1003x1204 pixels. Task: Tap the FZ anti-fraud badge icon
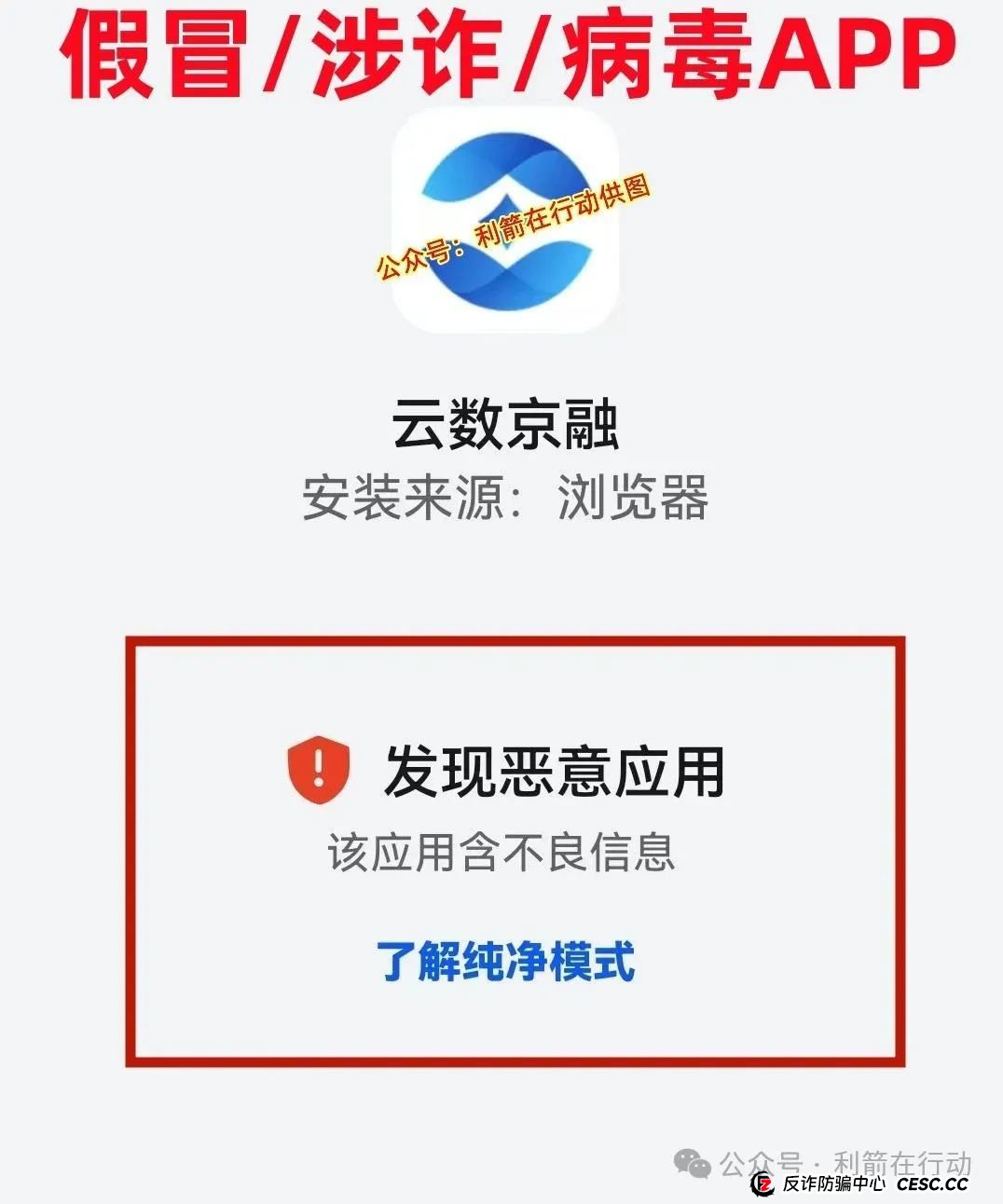coord(762,1185)
